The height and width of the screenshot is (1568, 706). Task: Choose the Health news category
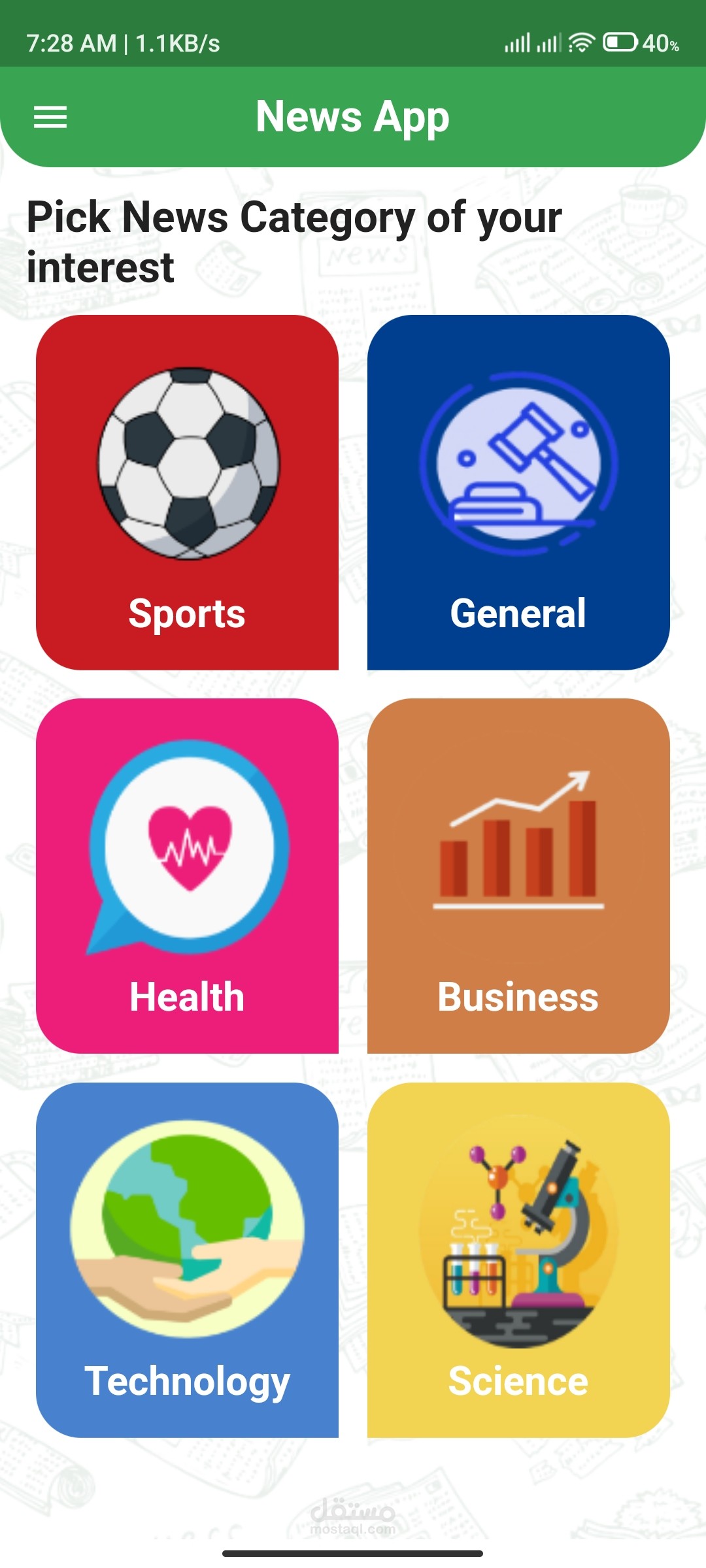click(x=187, y=875)
